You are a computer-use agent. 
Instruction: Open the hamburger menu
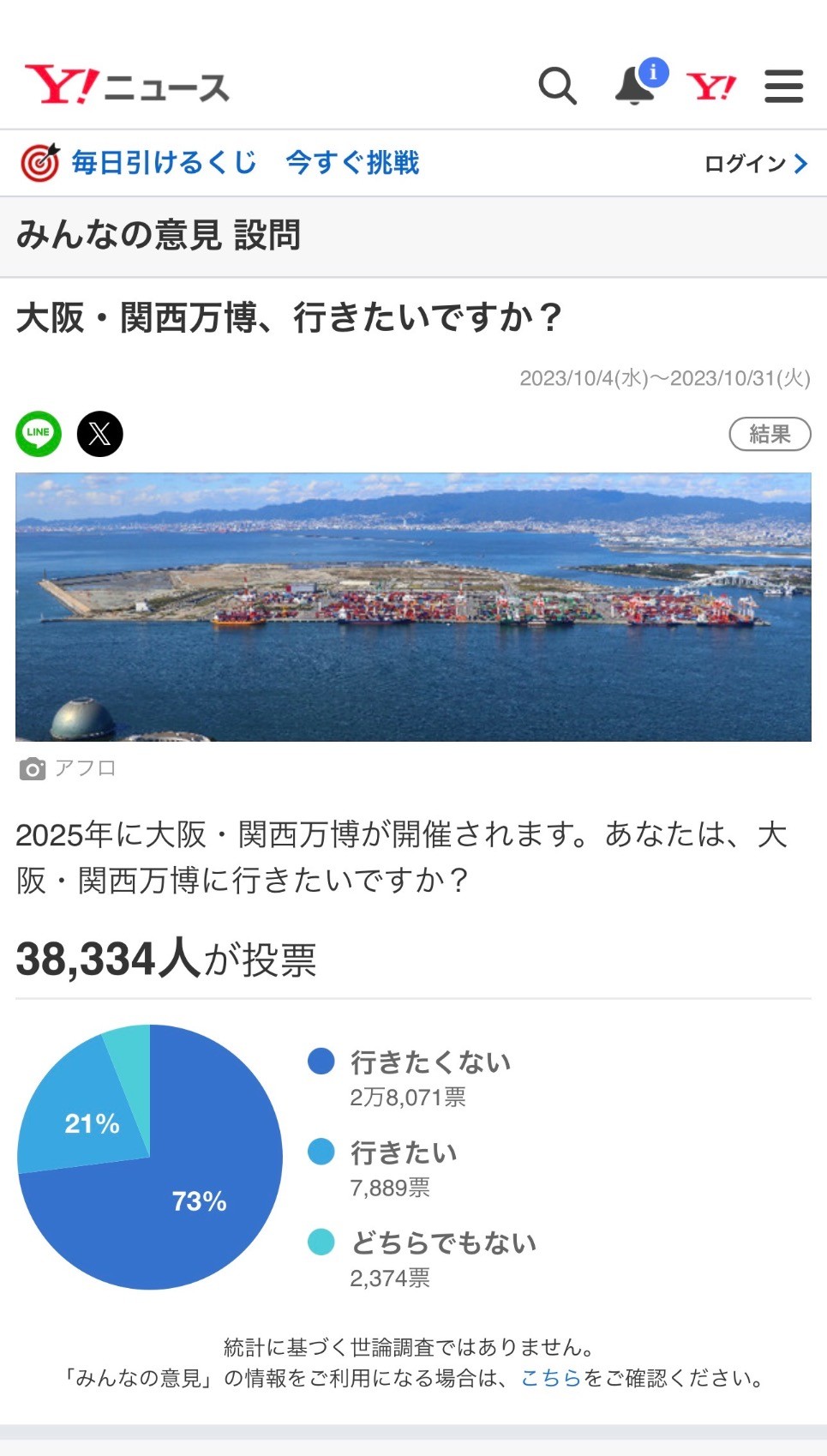783,87
